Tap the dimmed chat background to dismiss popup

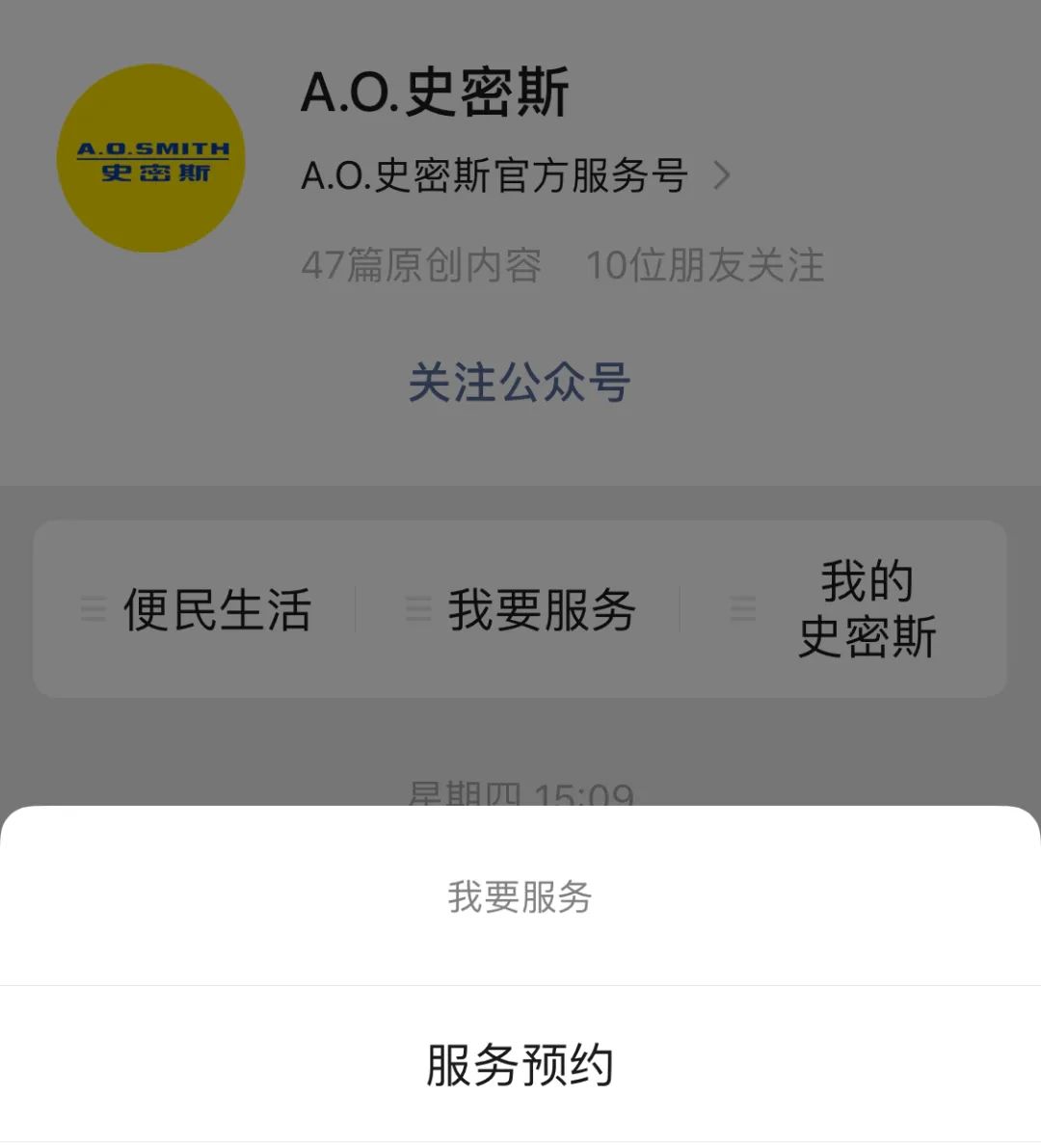coord(520,453)
